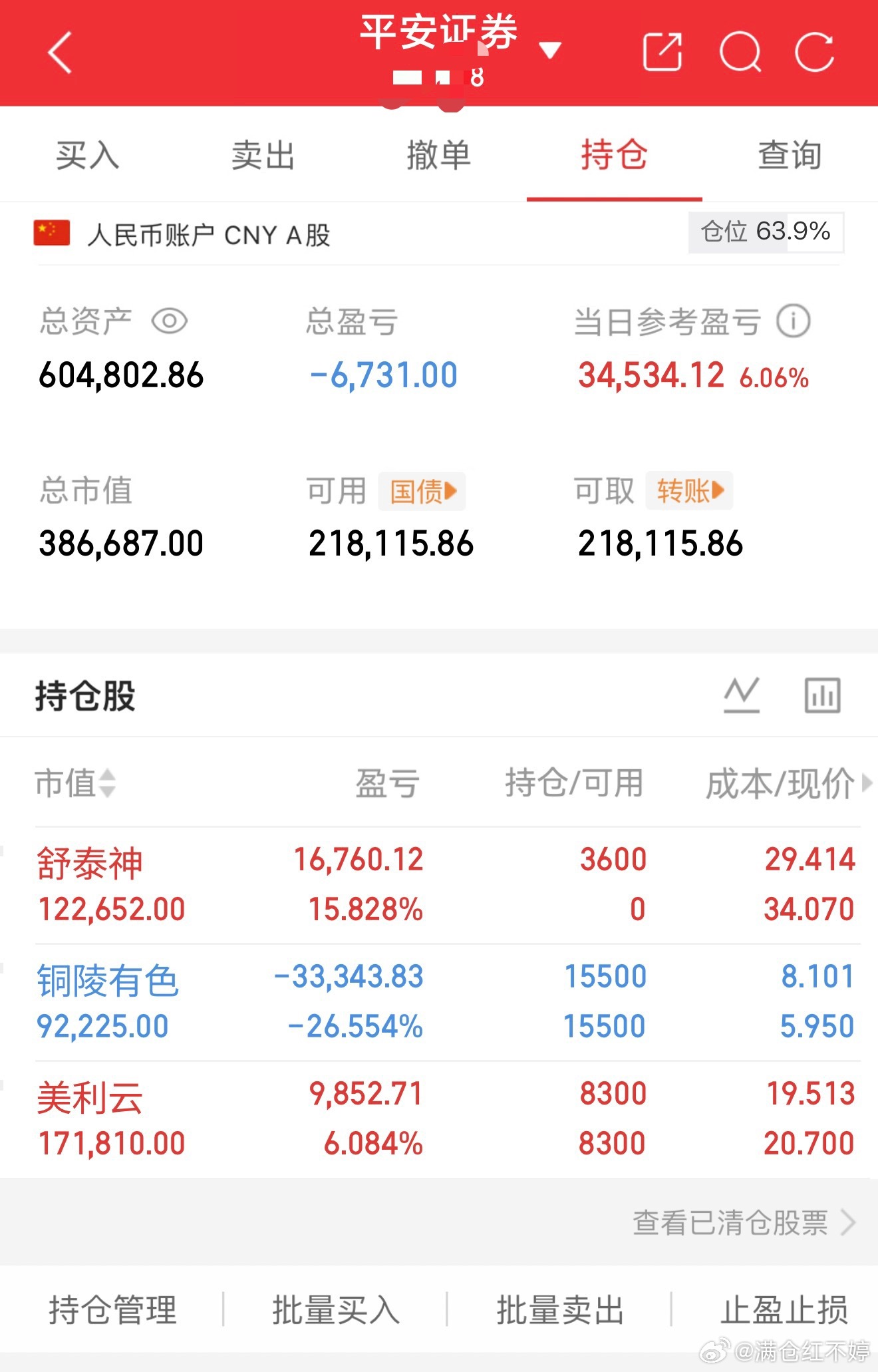Open search from the top toolbar
Viewport: 878px width, 1372px height.
pos(740,53)
